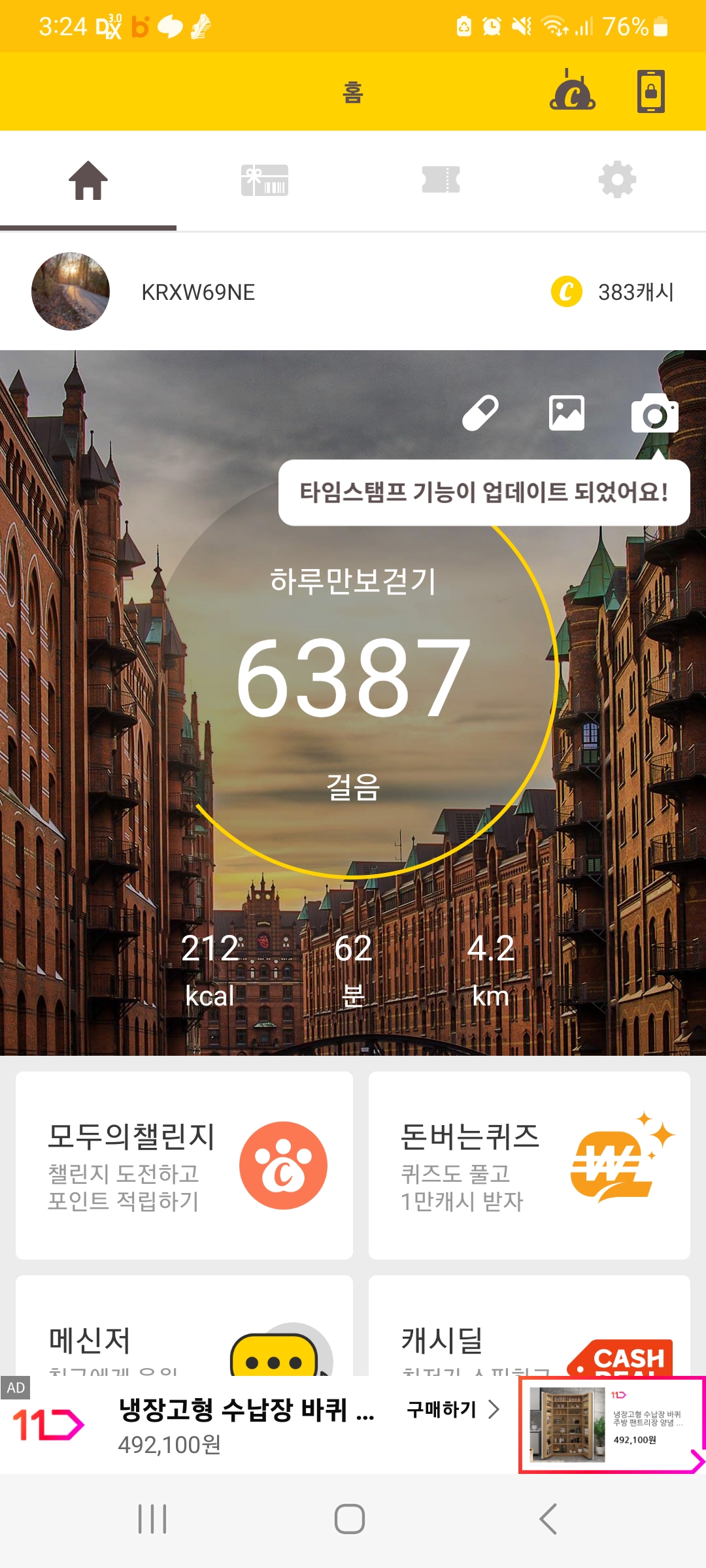Select the home tab
Image resolution: width=706 pixels, height=1568 pixels.
[88, 180]
